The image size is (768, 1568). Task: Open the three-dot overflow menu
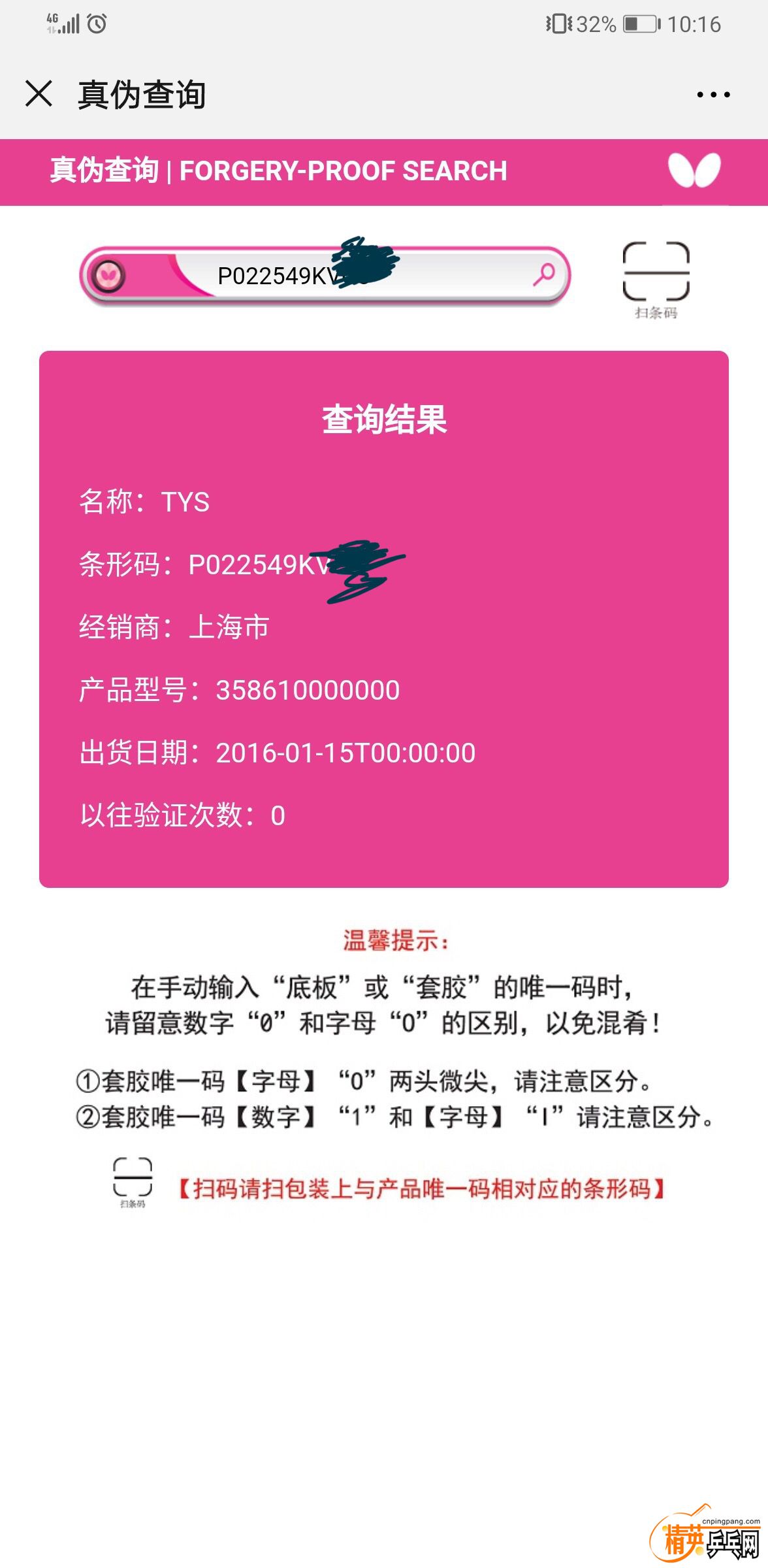[x=712, y=95]
